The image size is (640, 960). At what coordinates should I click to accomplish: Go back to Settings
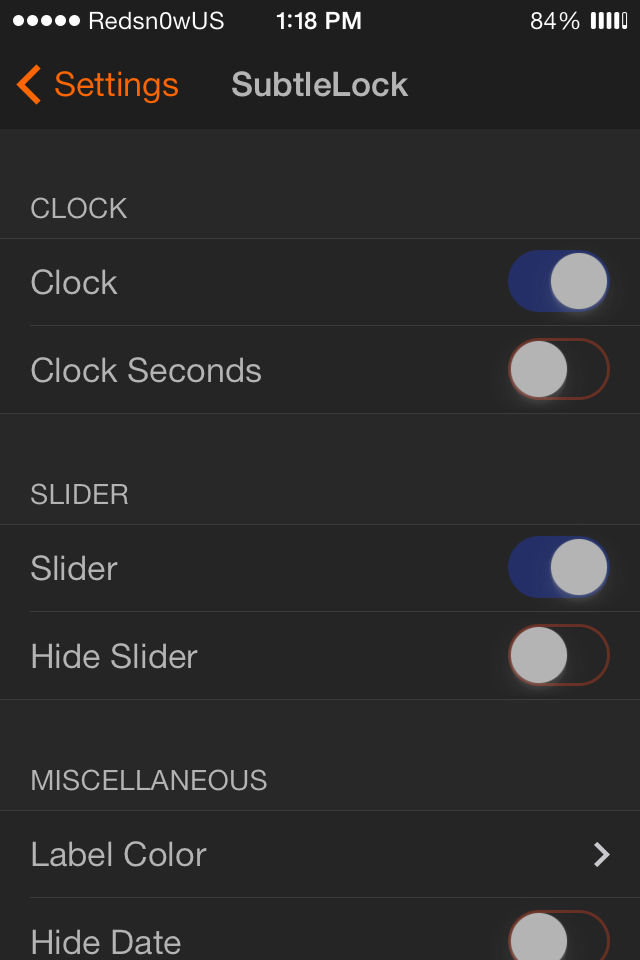coord(98,85)
